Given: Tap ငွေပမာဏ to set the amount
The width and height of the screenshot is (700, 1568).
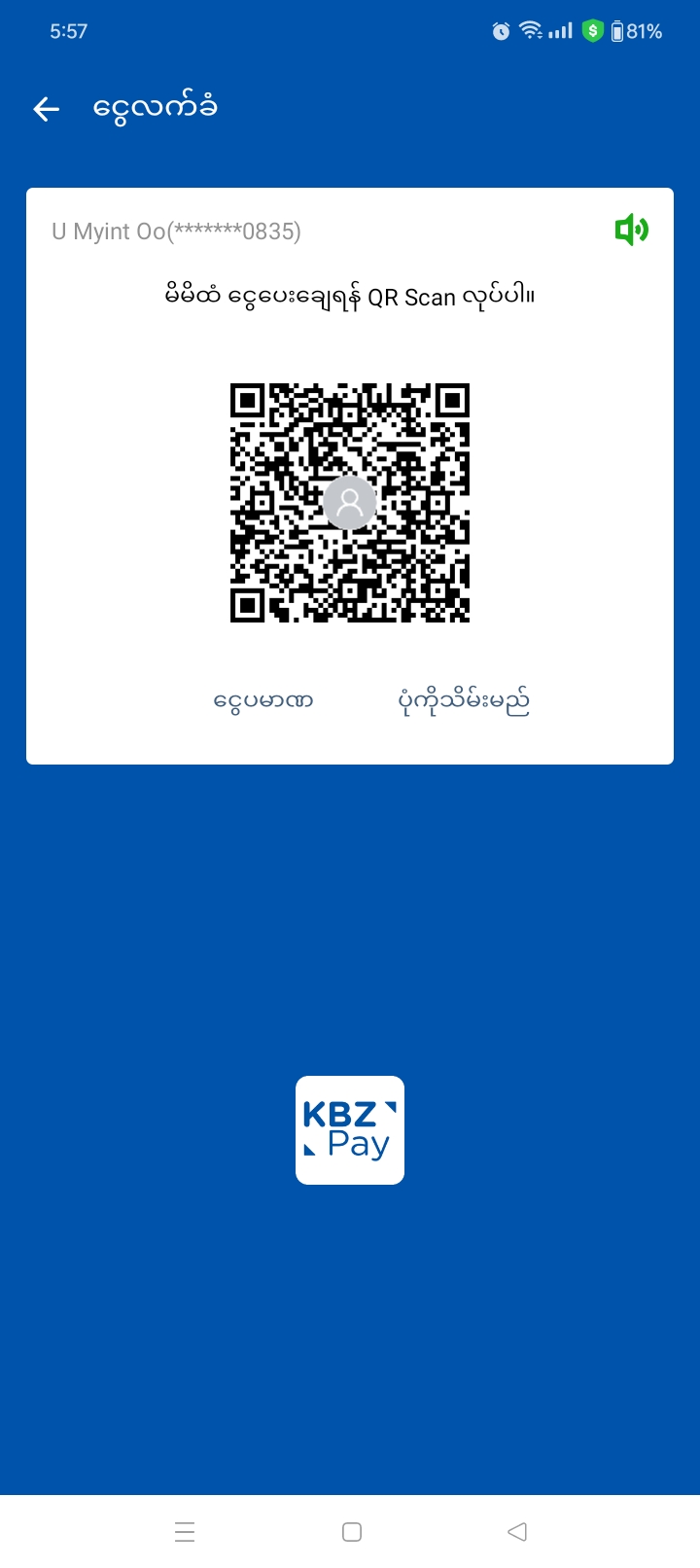Looking at the screenshot, I should (x=262, y=700).
